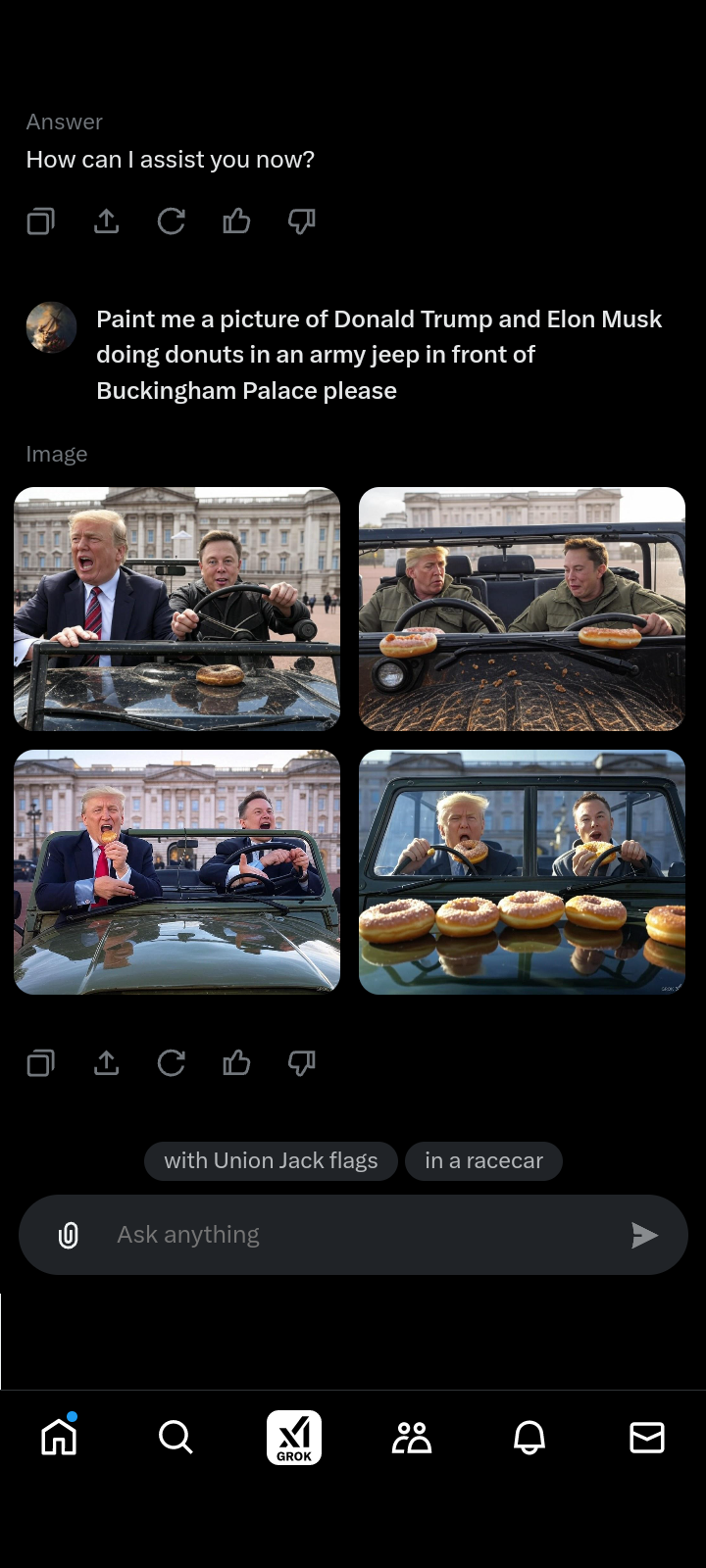Open the notifications bell tab
Screen dimensions: 706x1568
click(529, 1438)
